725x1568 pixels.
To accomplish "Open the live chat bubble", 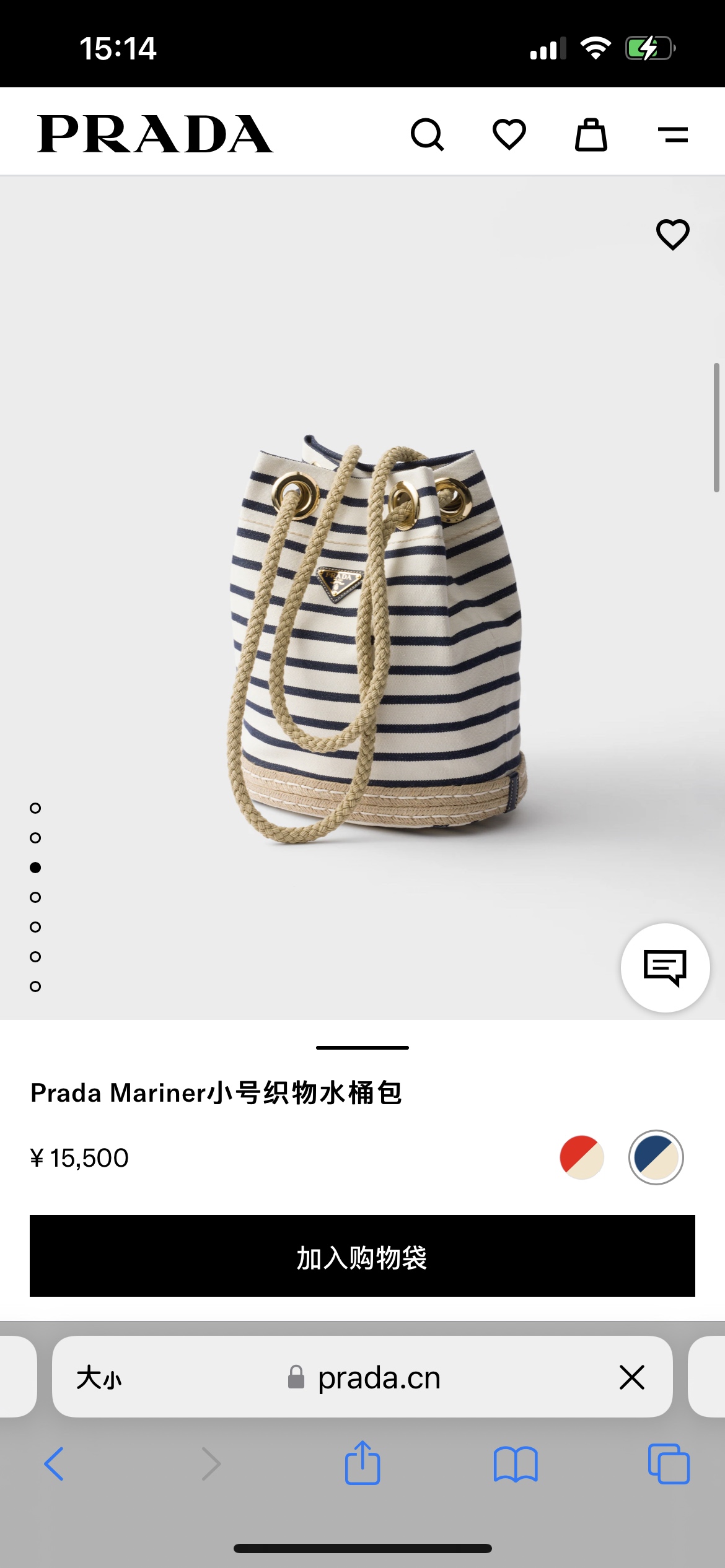I will [x=666, y=967].
